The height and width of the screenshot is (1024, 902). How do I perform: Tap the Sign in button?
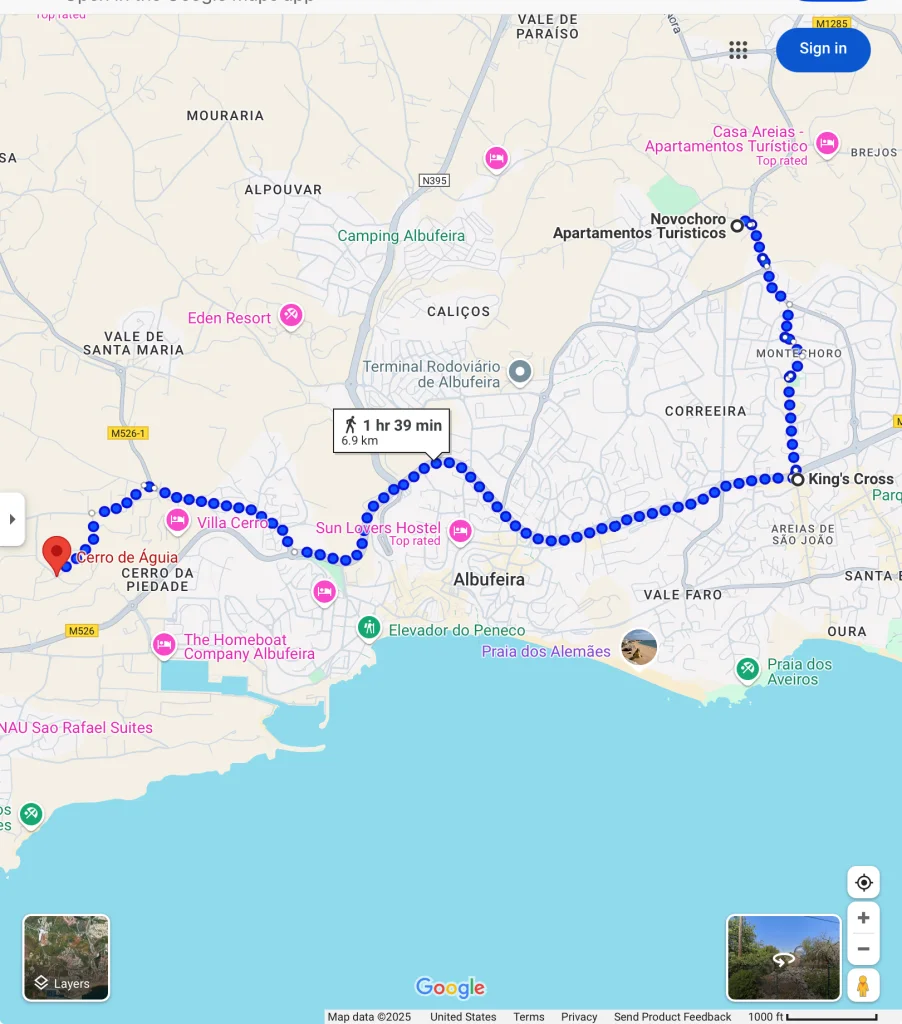(822, 49)
